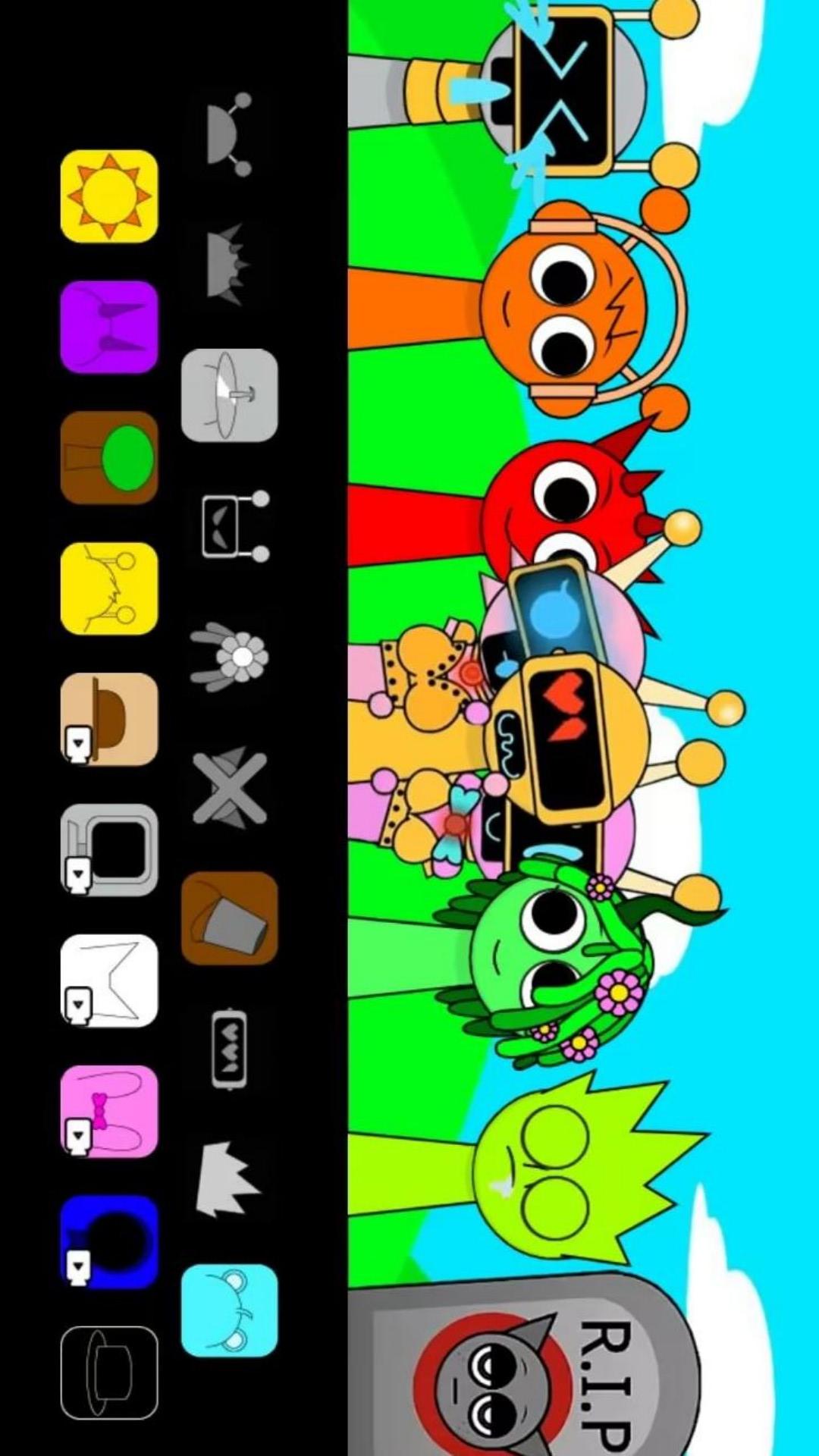
Task: Select the brown bucket character icon
Action: click(x=229, y=918)
